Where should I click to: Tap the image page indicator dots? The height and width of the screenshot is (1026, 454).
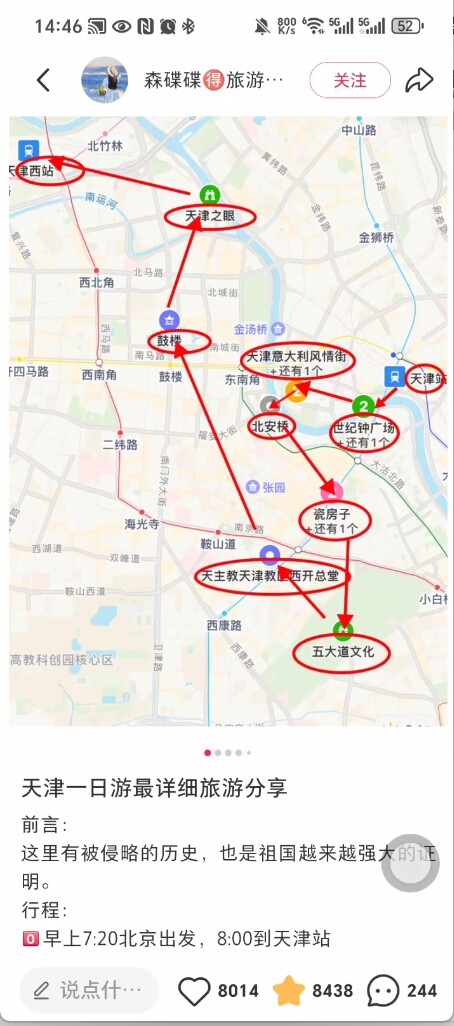[x=228, y=752]
